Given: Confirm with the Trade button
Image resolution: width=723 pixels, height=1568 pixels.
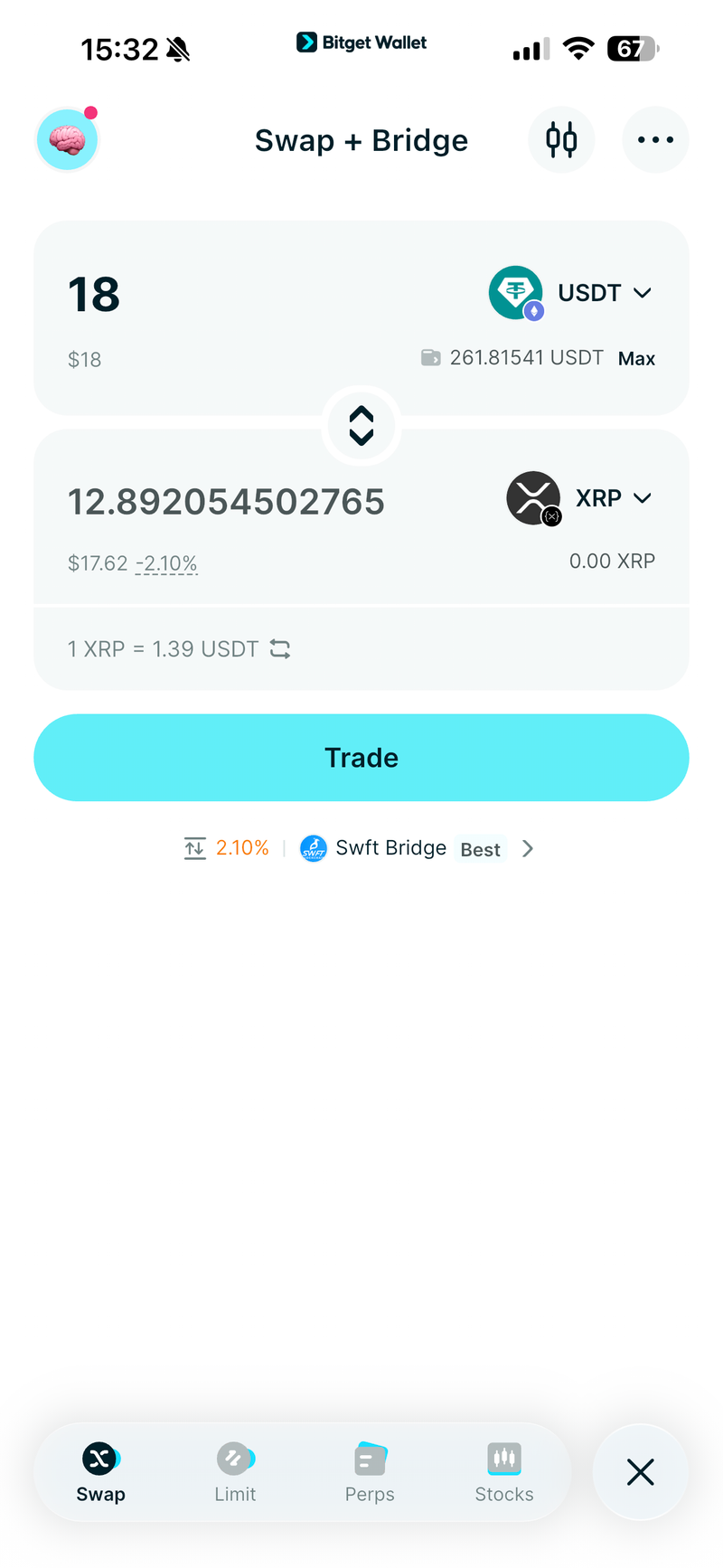Looking at the screenshot, I should click(361, 758).
